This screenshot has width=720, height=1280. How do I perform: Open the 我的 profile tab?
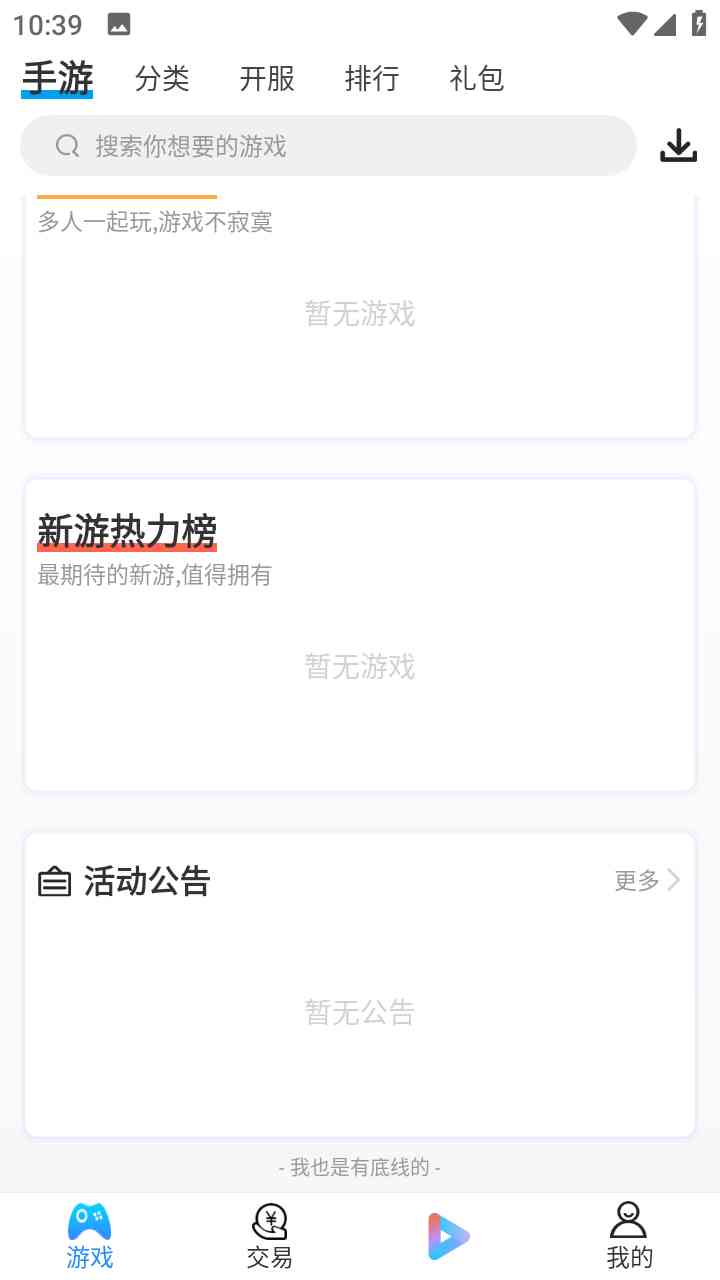coord(629,1236)
